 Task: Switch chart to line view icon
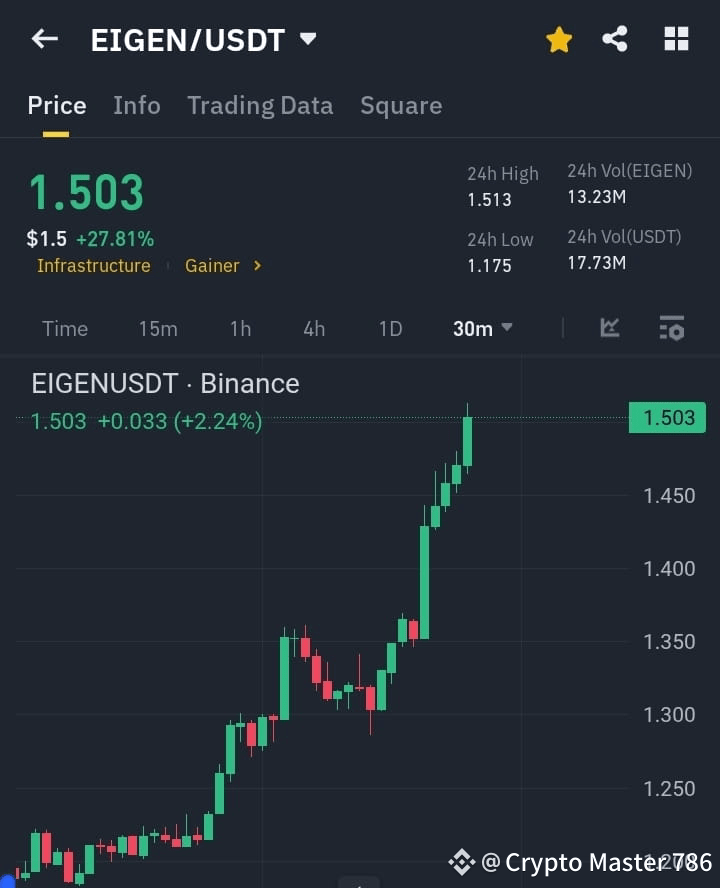[x=610, y=328]
